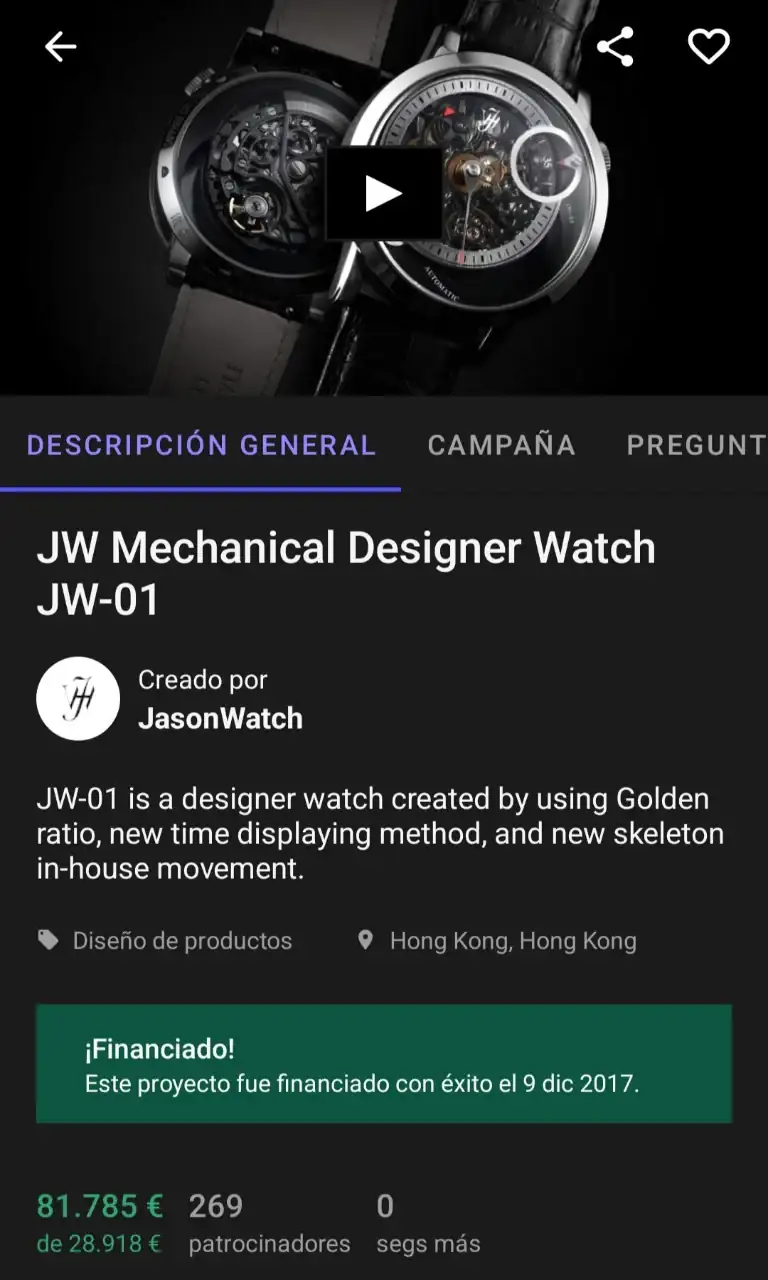768x1280 pixels.
Task: Switch to the Campaña tab
Action: point(501,445)
